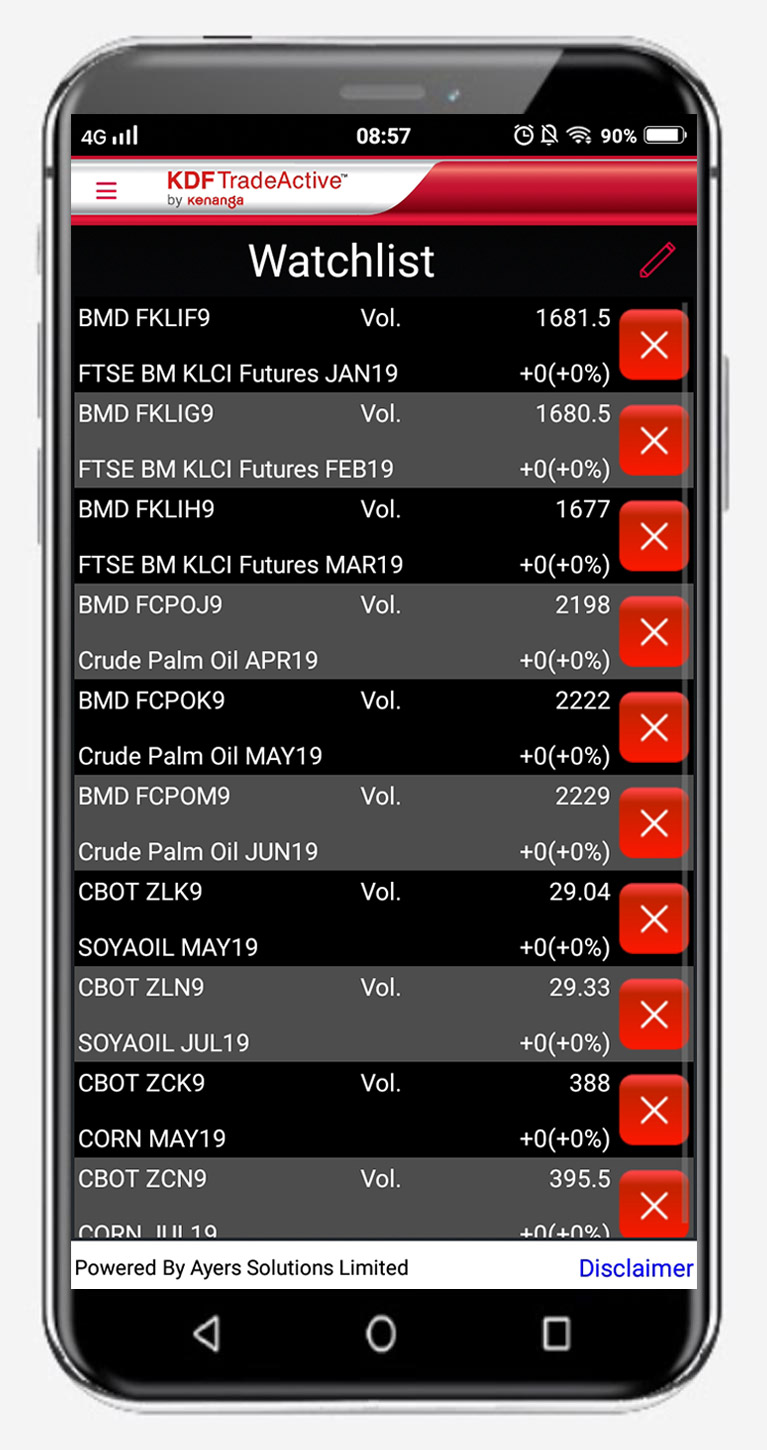Tap the system home button
Viewport: 767px width, 1450px height.
(x=381, y=1333)
